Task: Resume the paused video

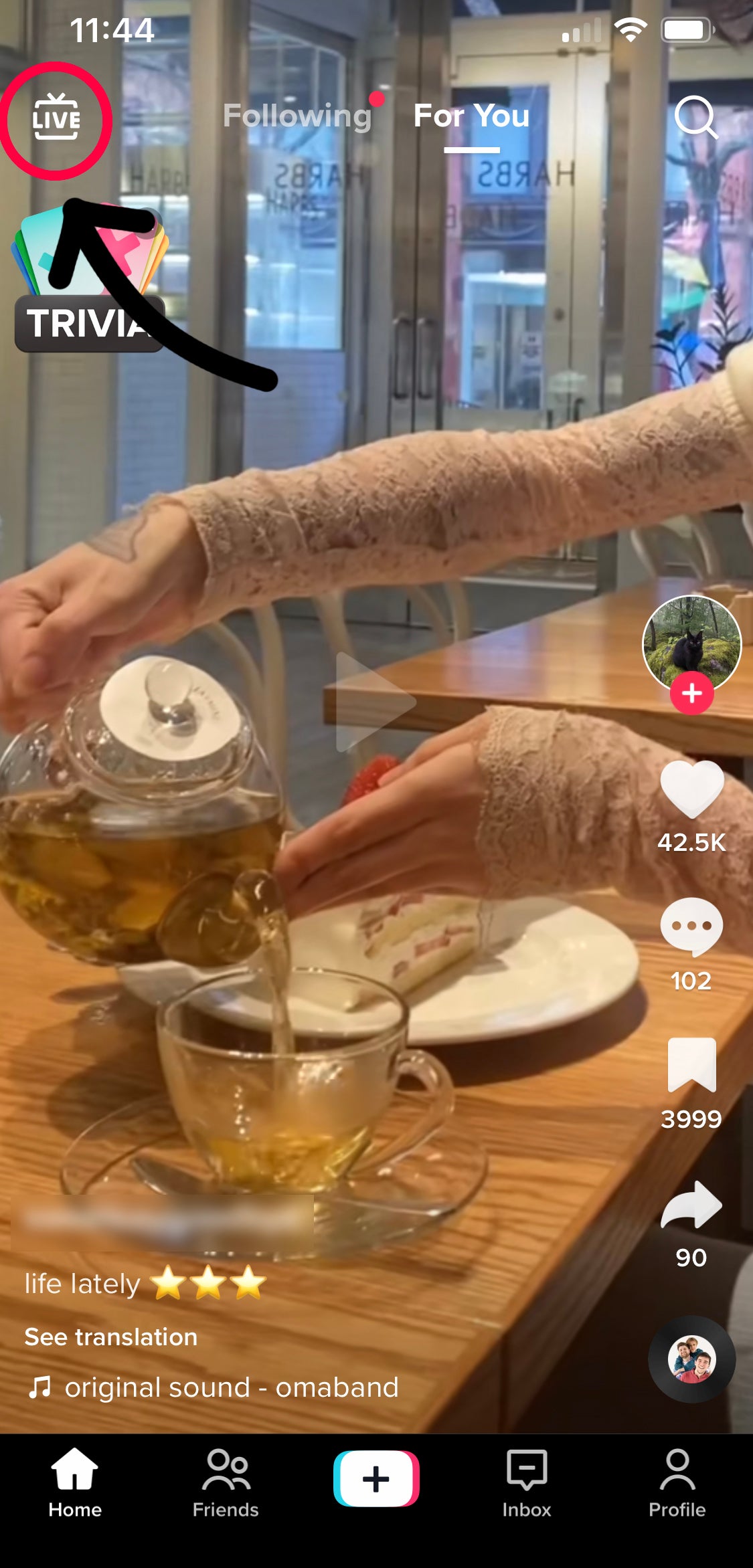Action: [x=375, y=702]
